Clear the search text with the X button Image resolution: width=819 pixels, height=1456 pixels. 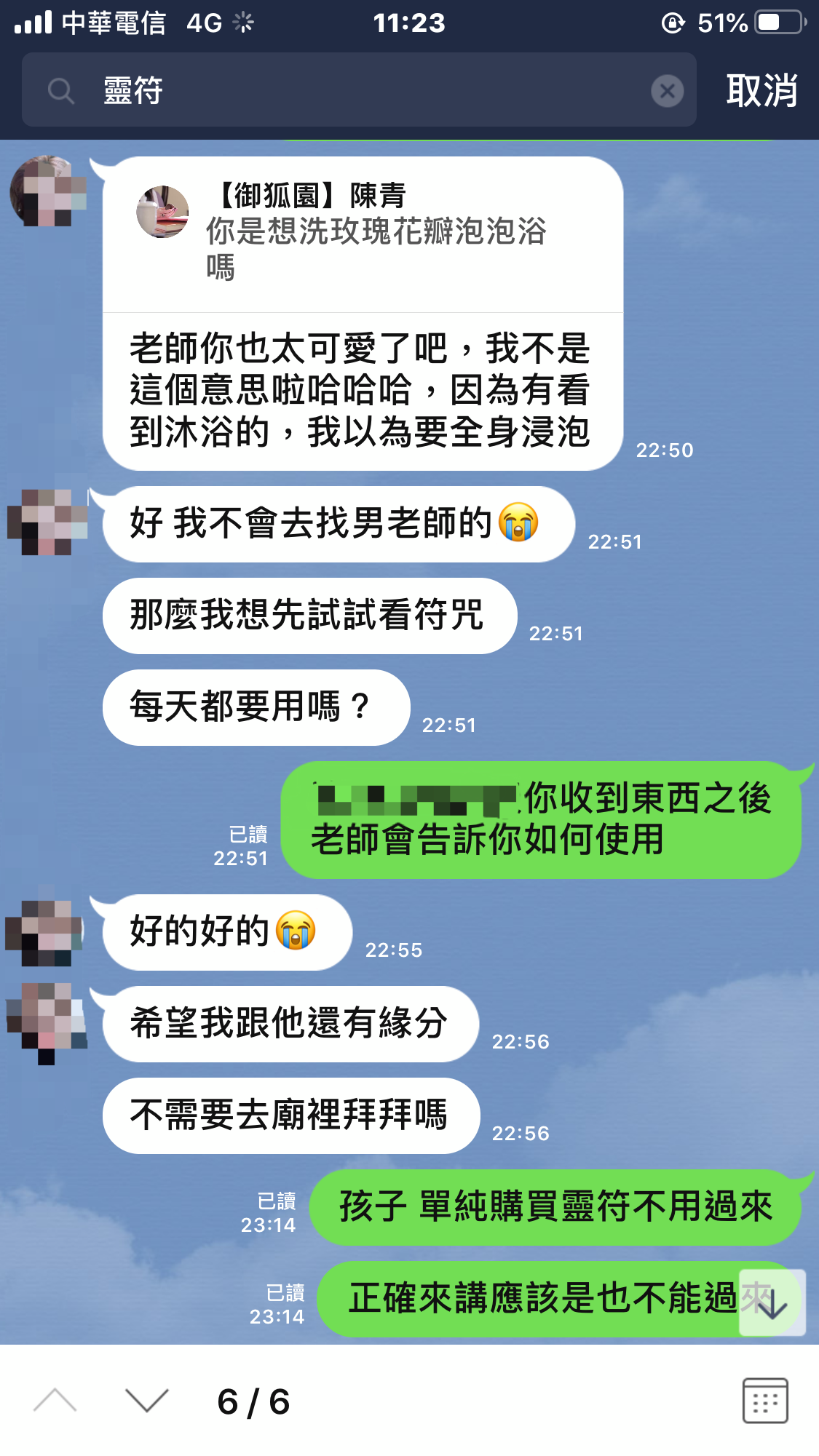pos(667,91)
